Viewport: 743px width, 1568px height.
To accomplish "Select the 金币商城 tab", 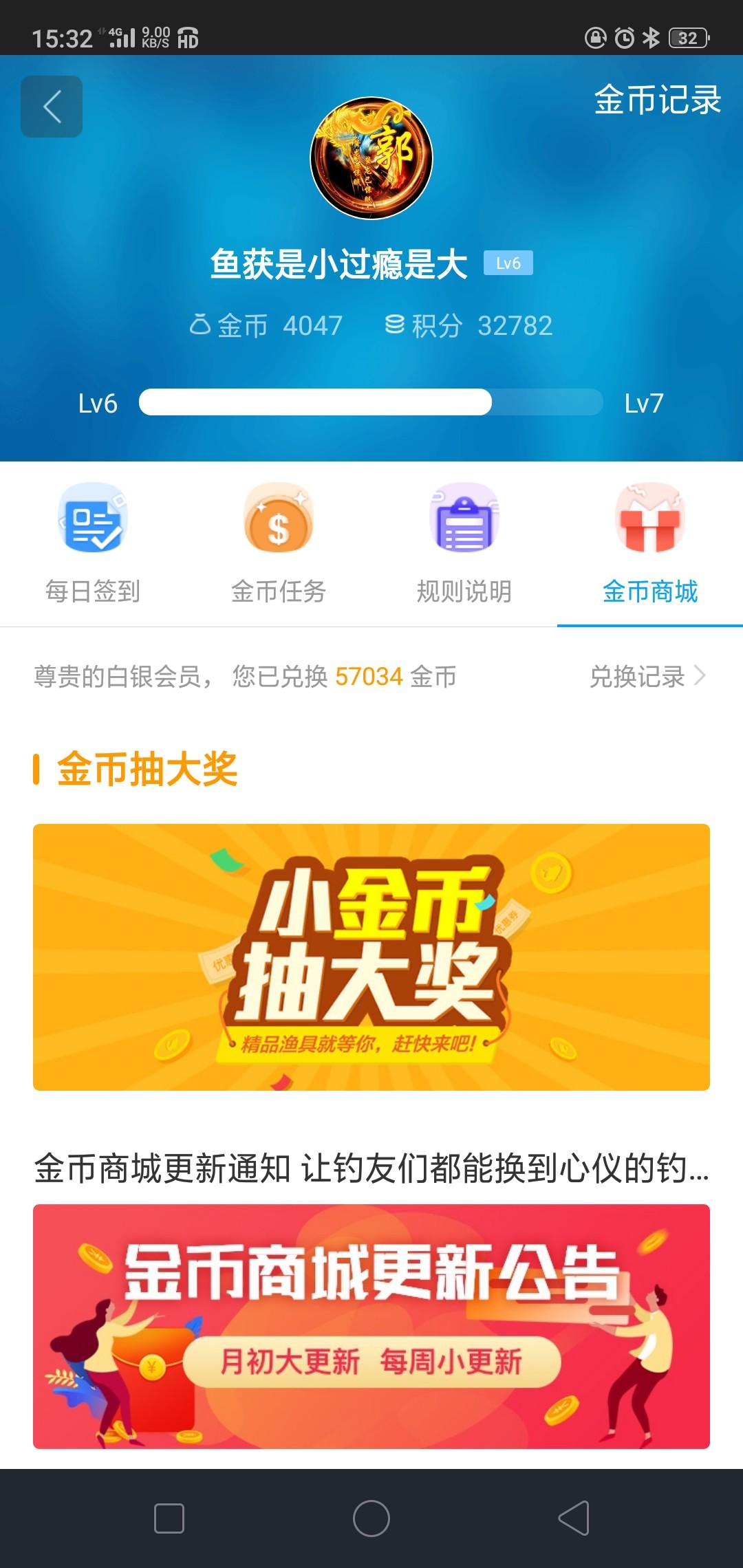I will tap(649, 545).
